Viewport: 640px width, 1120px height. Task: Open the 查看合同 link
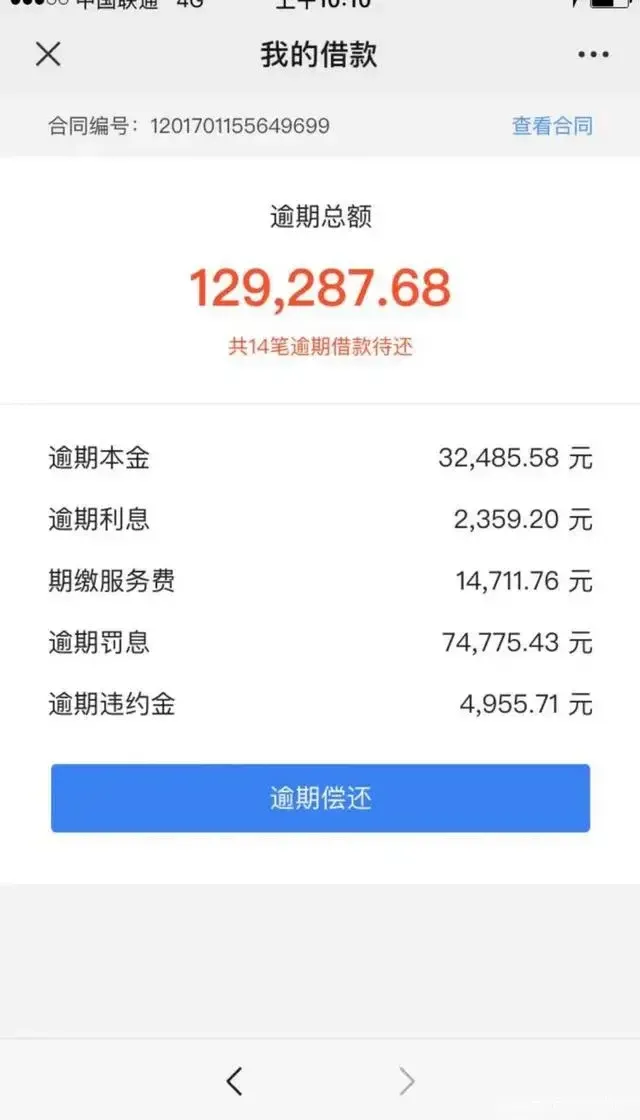click(552, 126)
